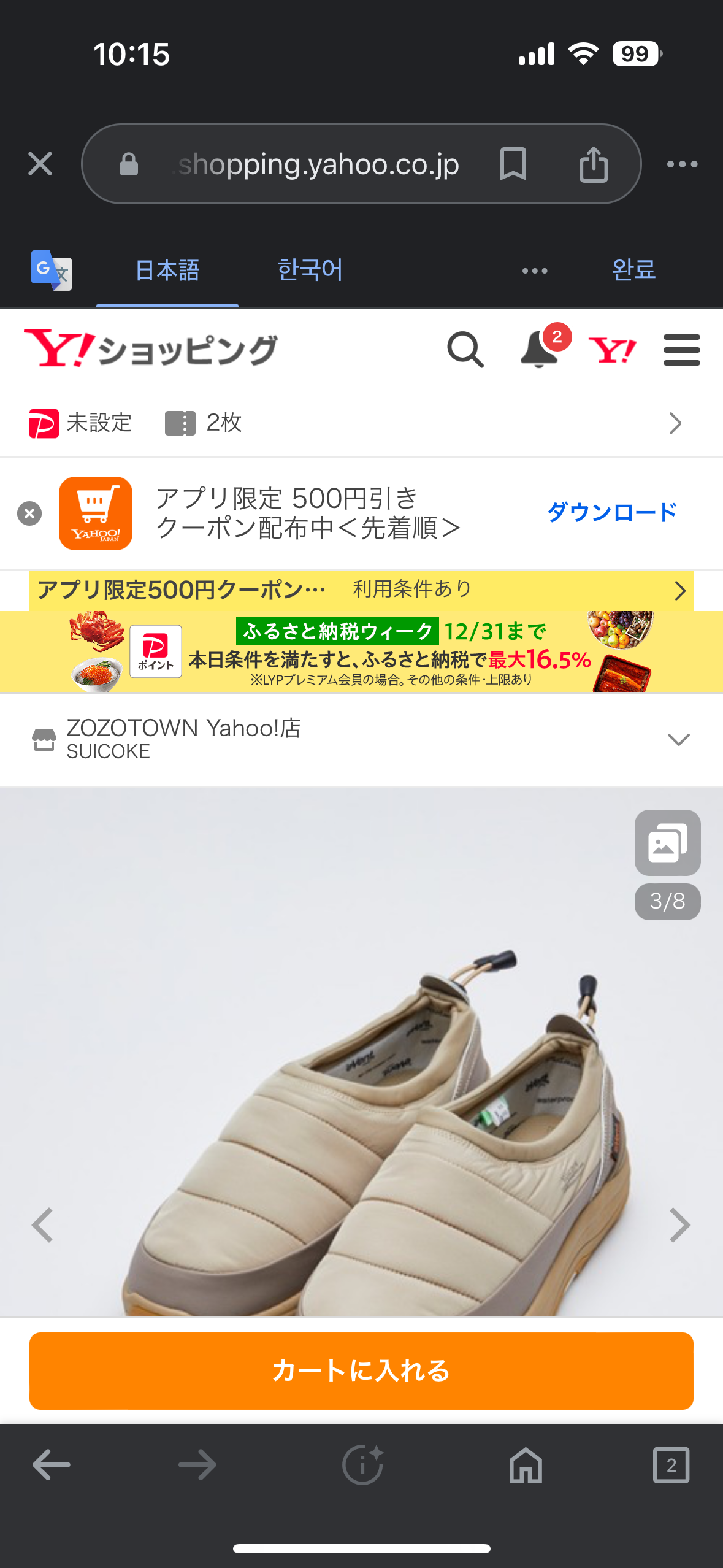Open the browser overflow menu
Image resolution: width=723 pixels, height=1568 pixels.
682,164
